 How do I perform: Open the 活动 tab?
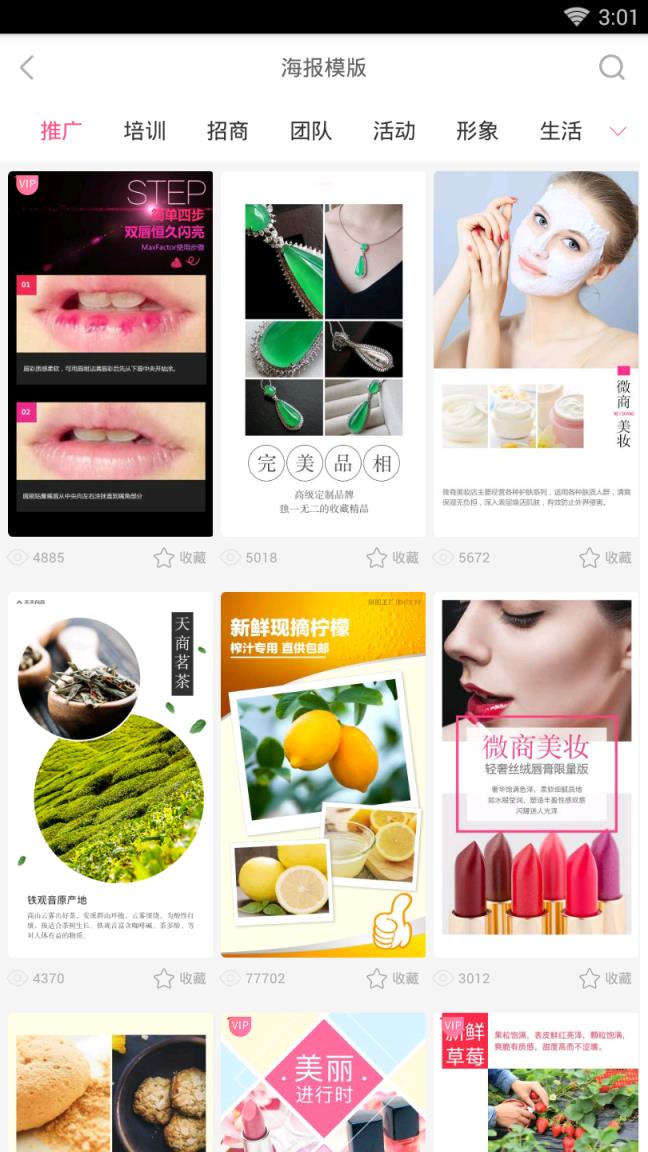[x=393, y=131]
